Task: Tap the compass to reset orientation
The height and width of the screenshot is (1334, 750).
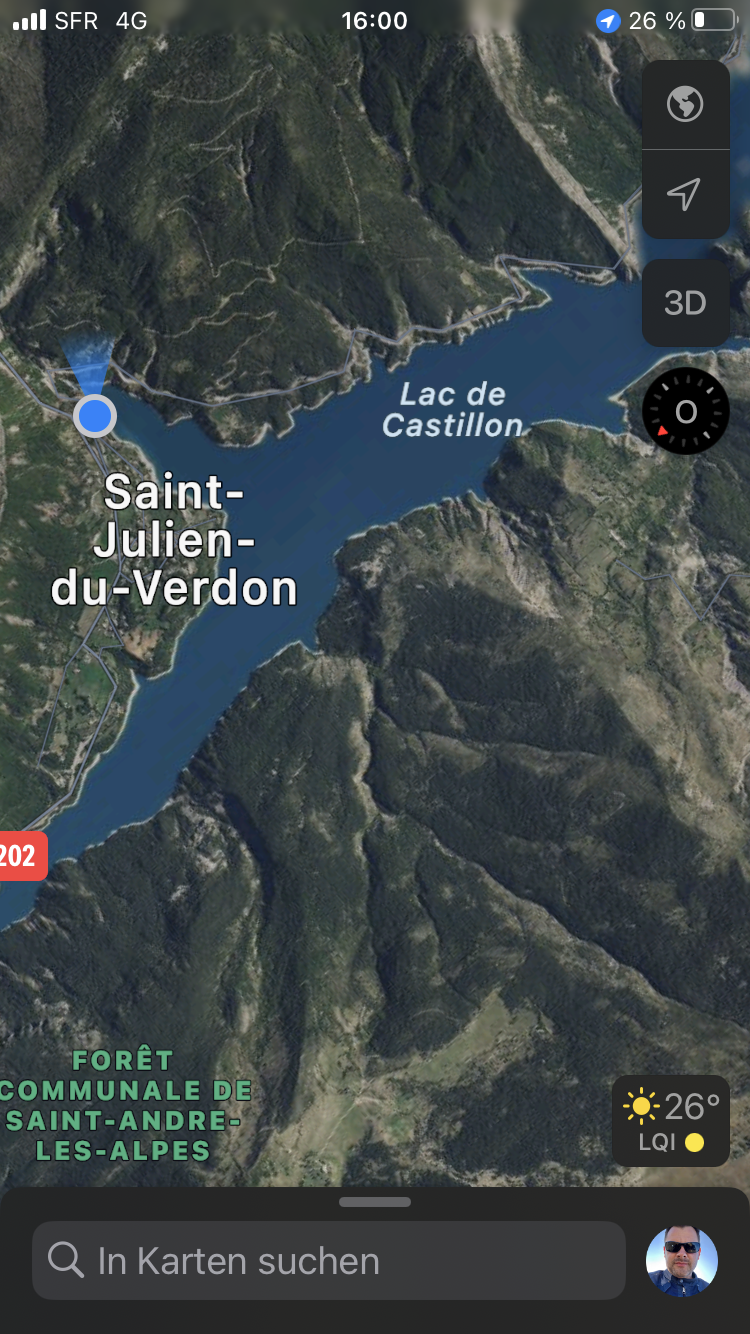Action: (685, 411)
